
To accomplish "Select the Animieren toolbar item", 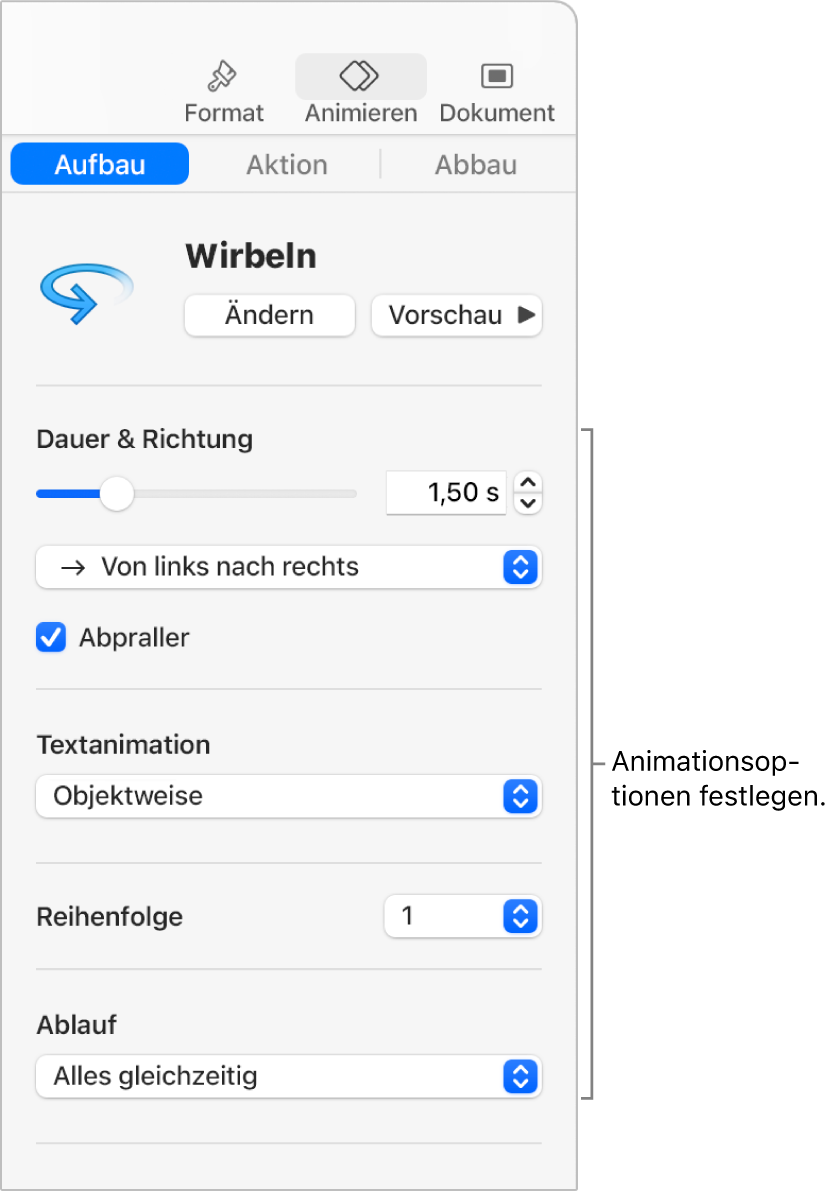I will (360, 92).
